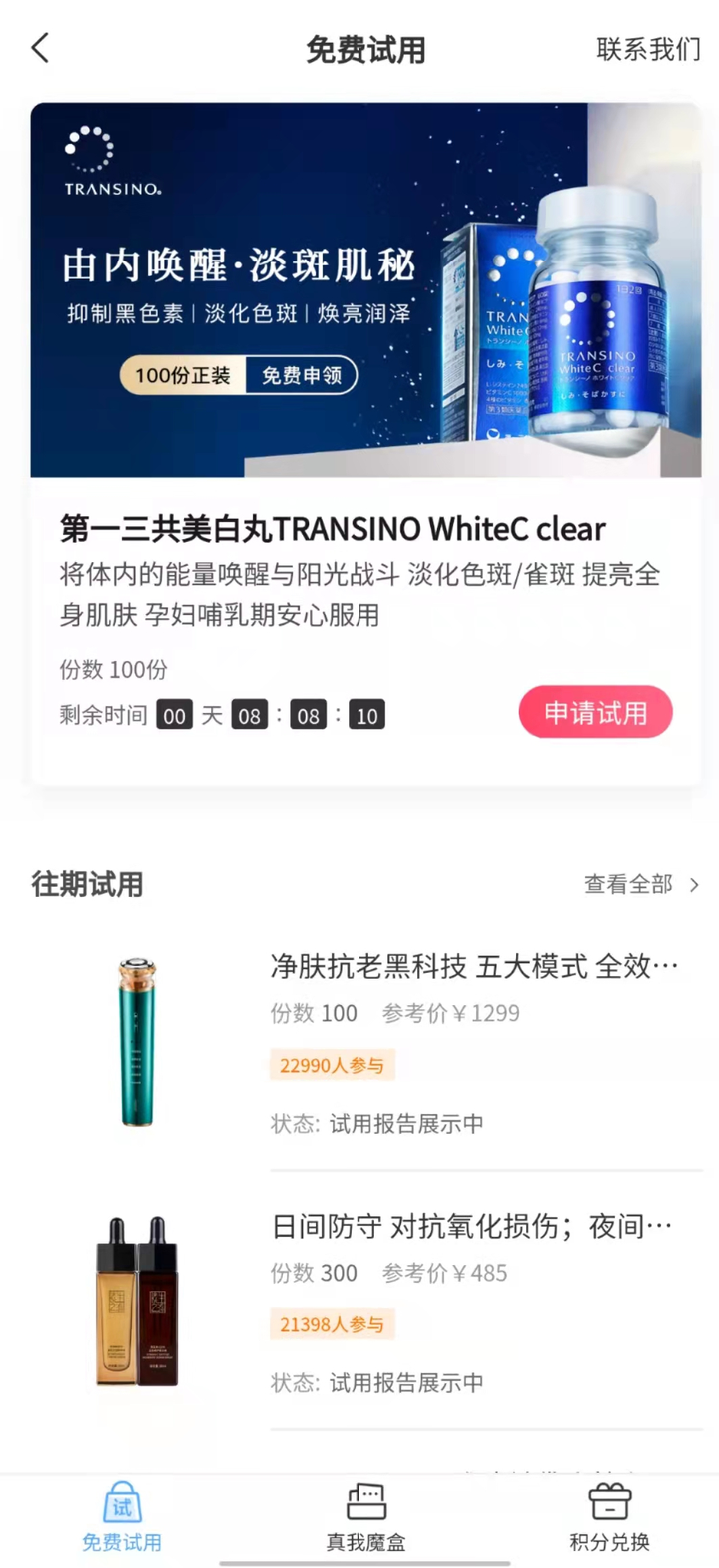The image size is (719, 1568).
Task: Click the 00 days countdown block
Action: 174,714
